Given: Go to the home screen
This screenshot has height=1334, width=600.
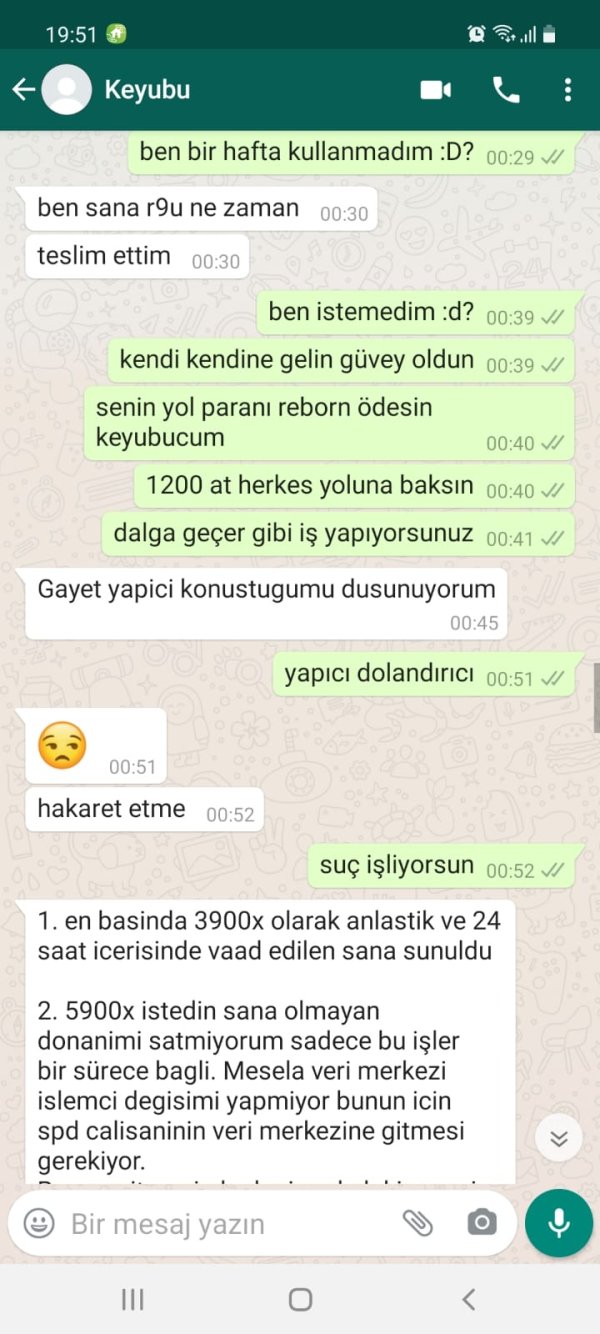Looking at the screenshot, I should point(300,1299).
